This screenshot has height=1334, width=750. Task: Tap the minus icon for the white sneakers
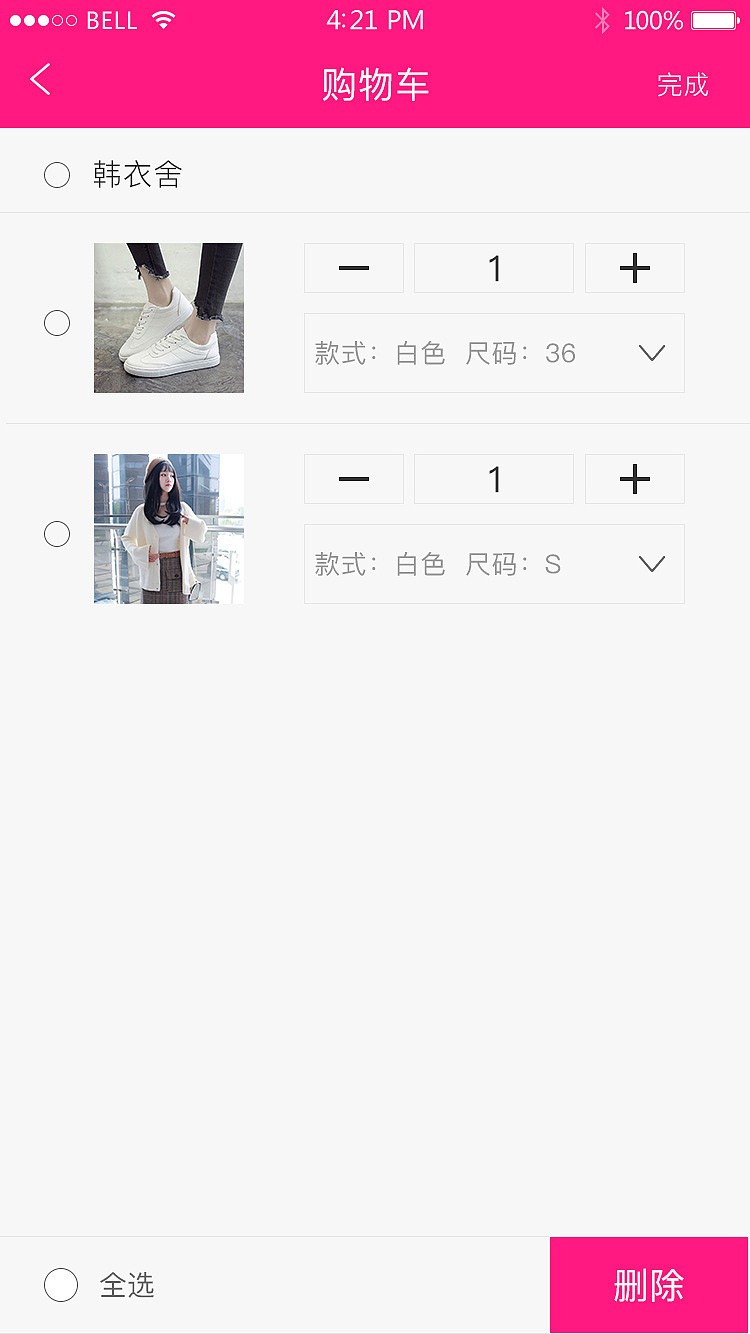pyautogui.click(x=353, y=267)
